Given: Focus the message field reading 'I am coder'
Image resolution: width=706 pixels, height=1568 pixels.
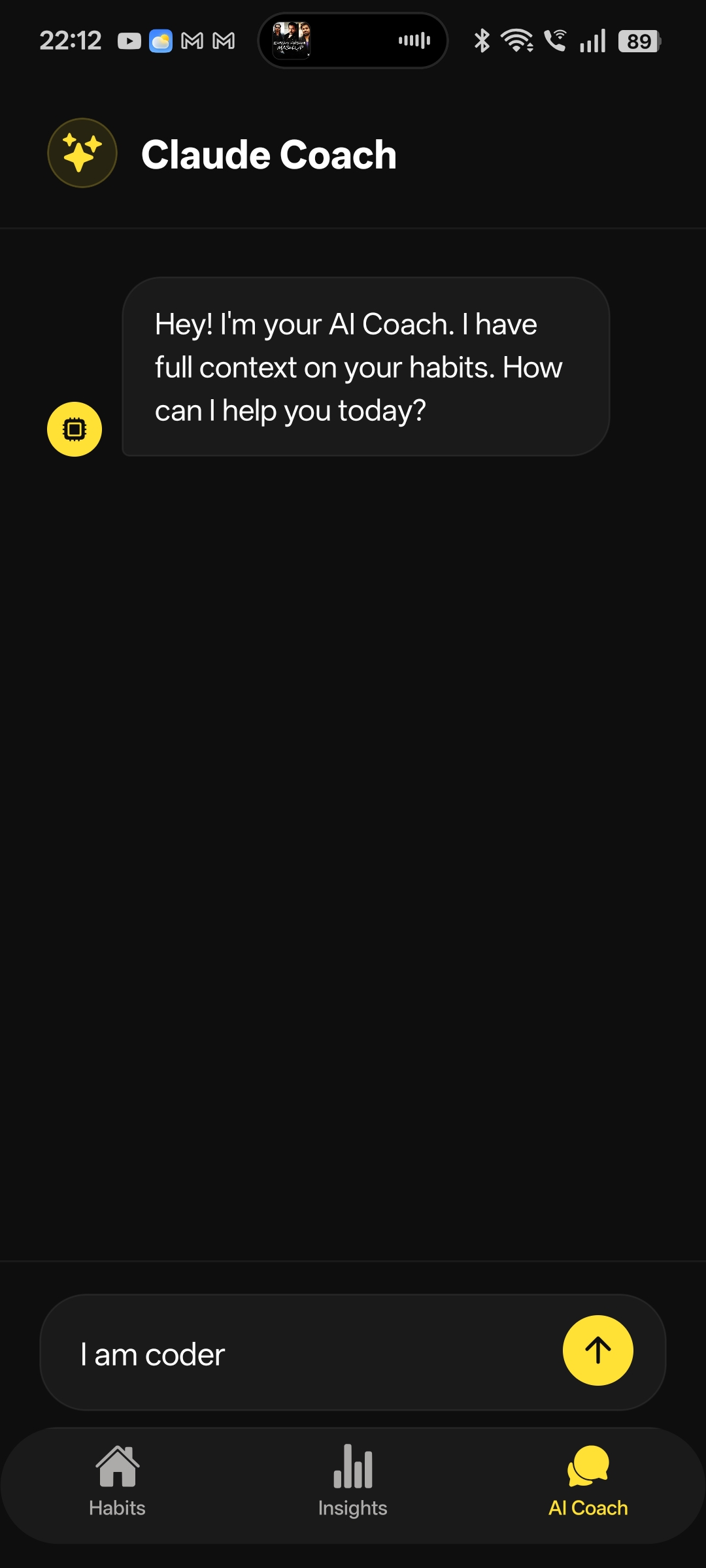Looking at the screenshot, I should pyautogui.click(x=301, y=1354).
